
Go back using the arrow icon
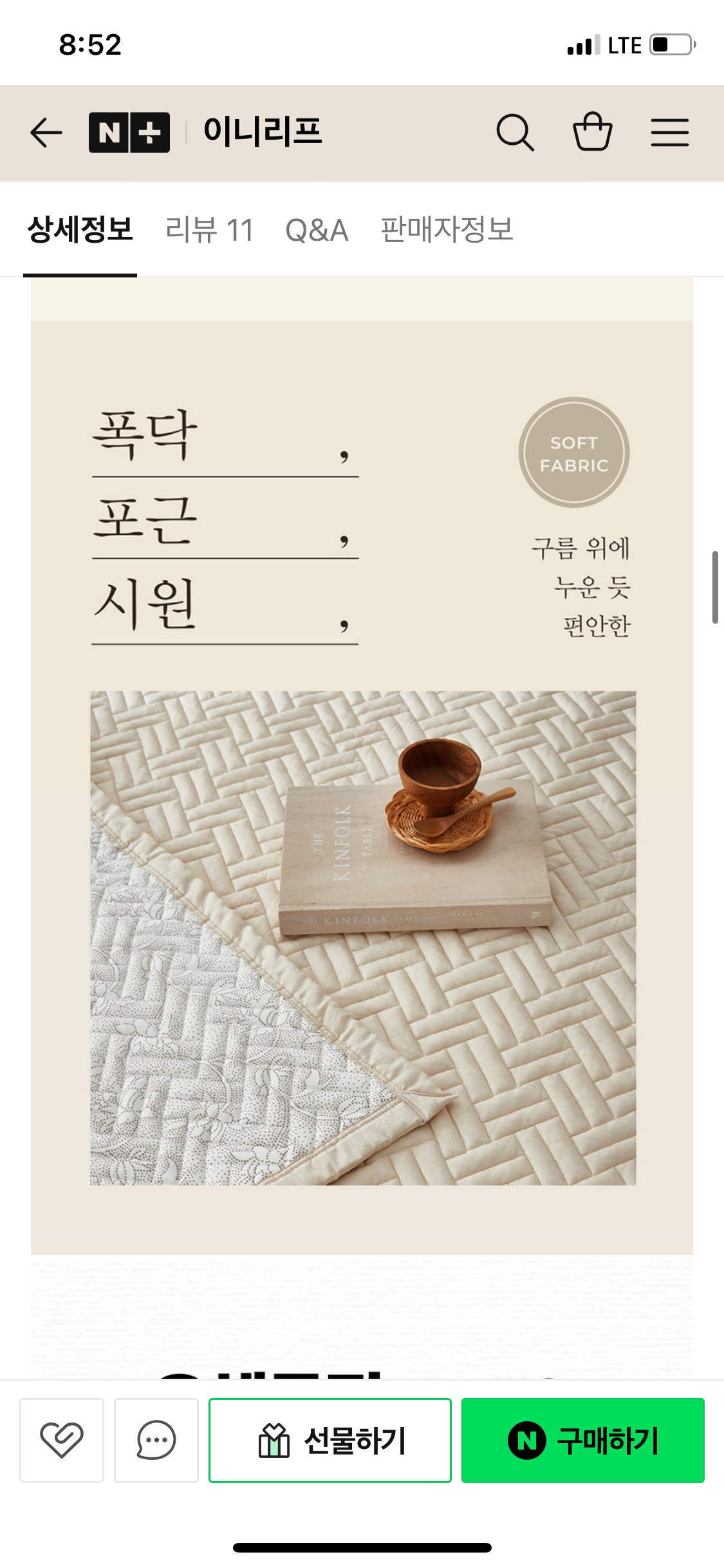(x=46, y=133)
